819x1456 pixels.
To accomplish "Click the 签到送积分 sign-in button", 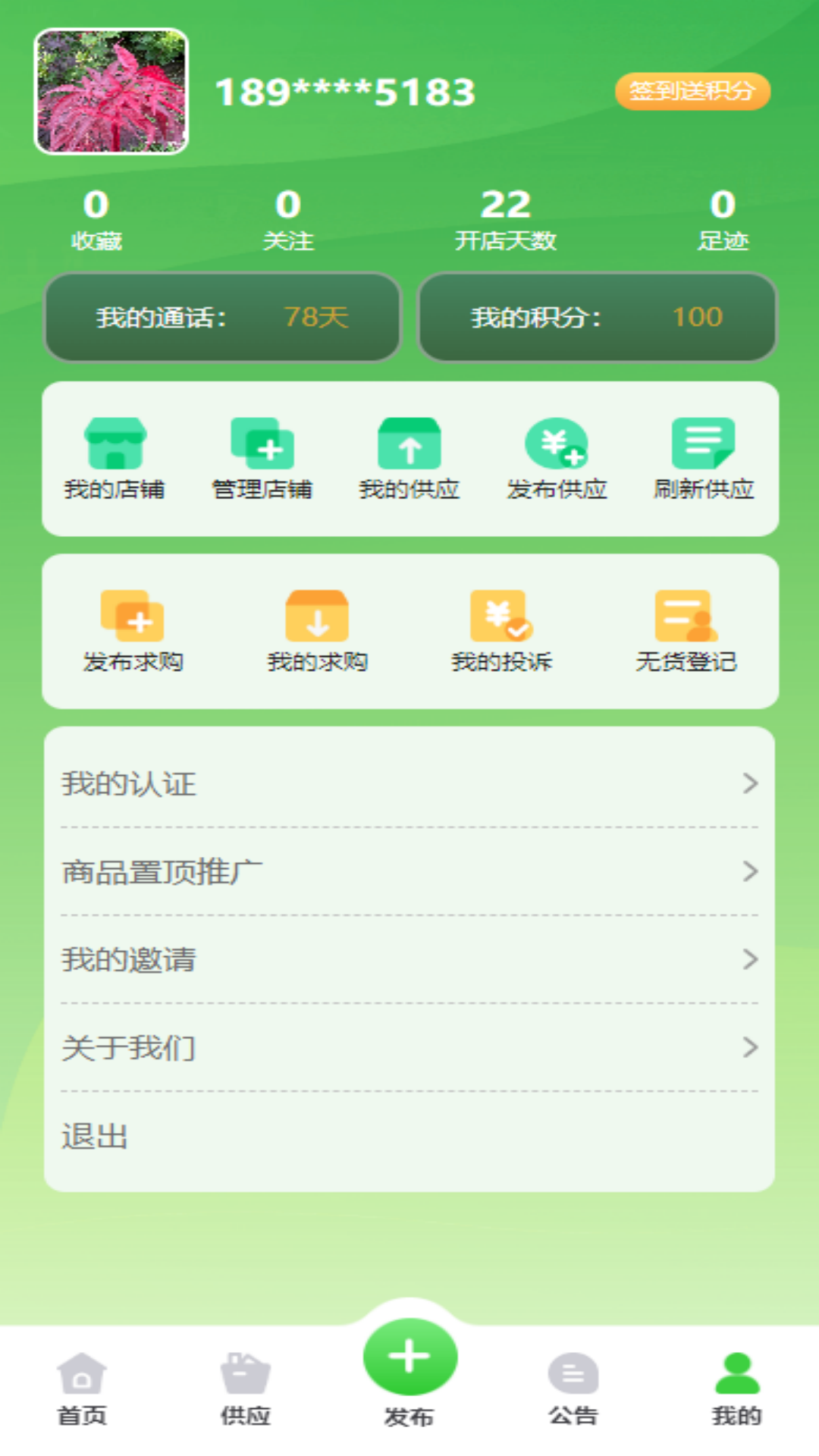I will click(694, 91).
